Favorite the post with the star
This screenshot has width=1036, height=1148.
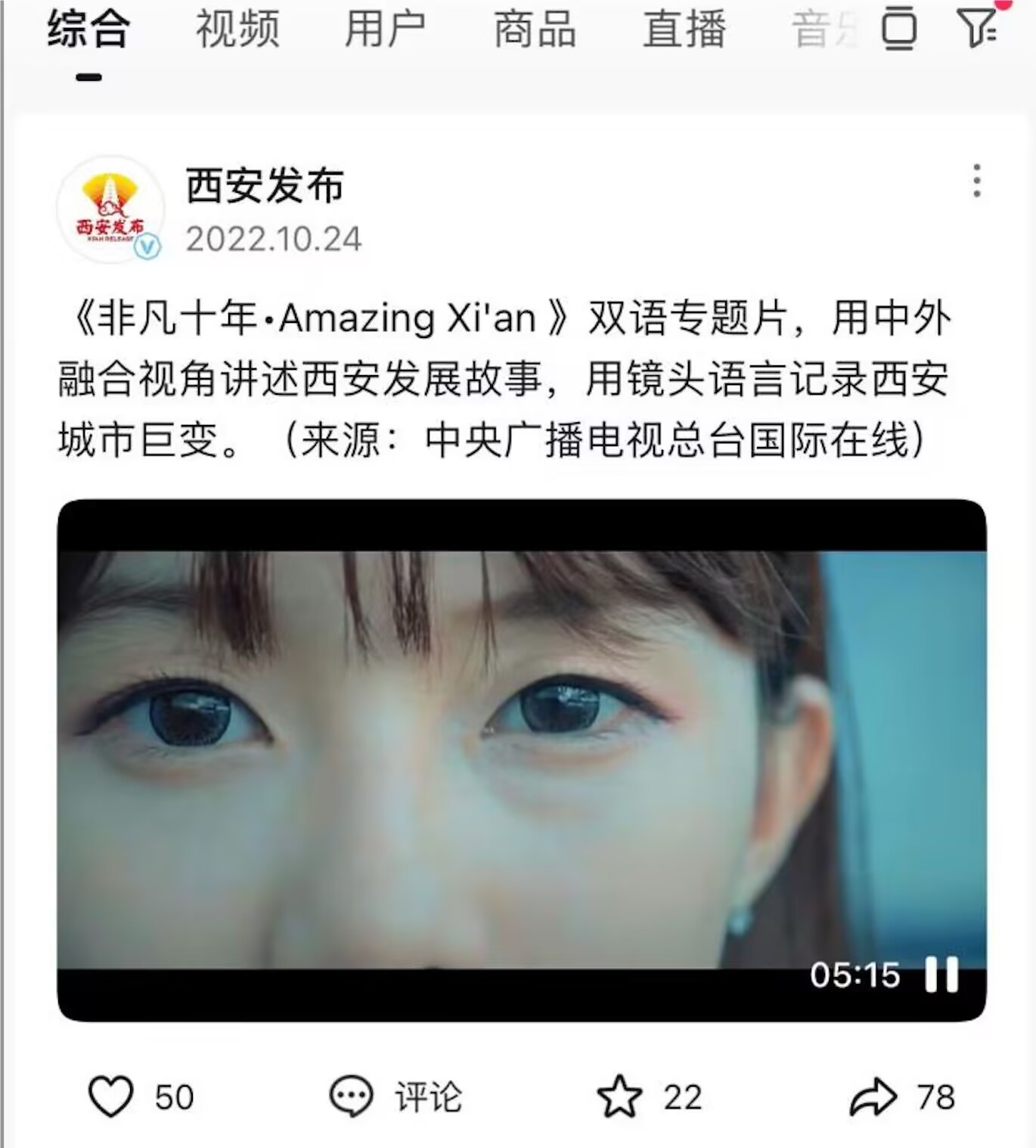pos(619,1097)
